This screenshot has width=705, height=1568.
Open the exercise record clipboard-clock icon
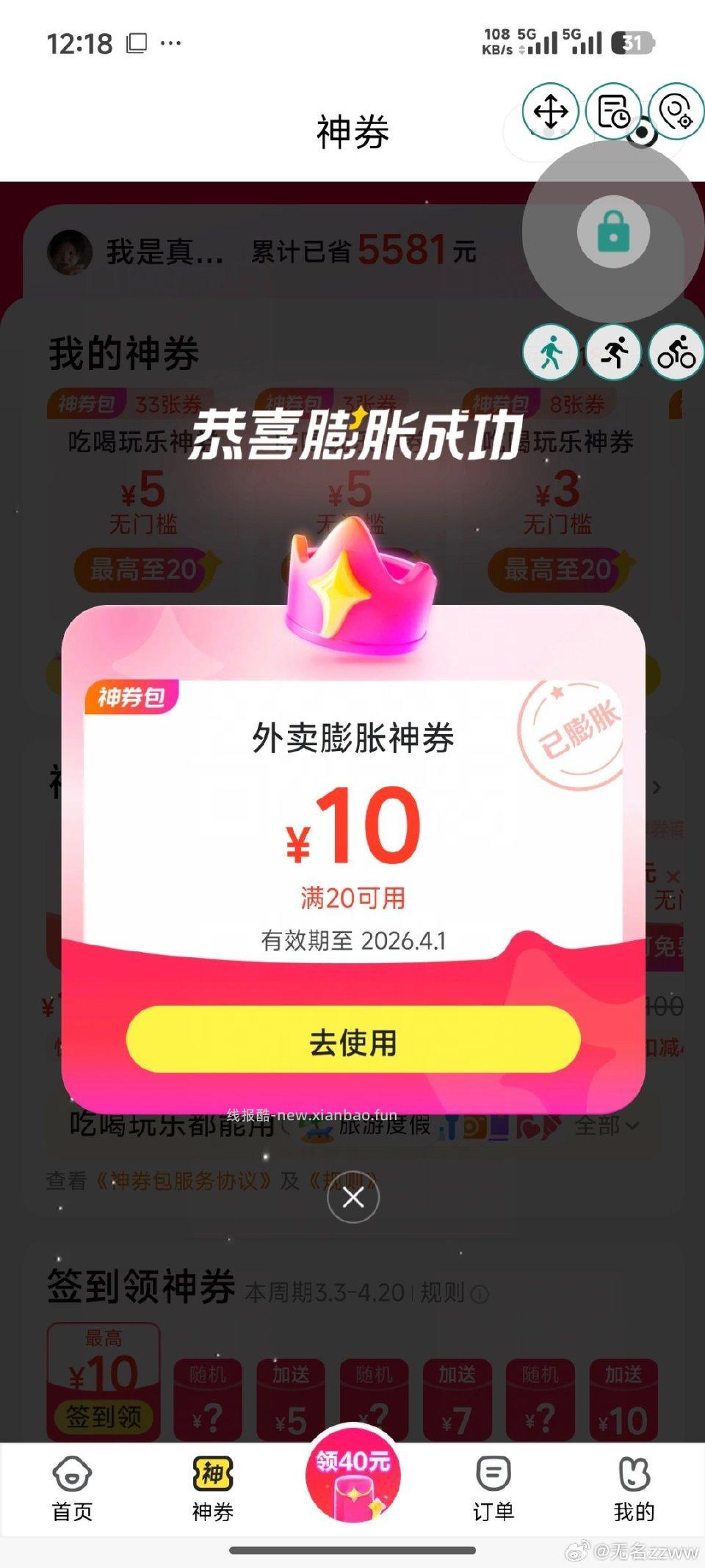614,113
